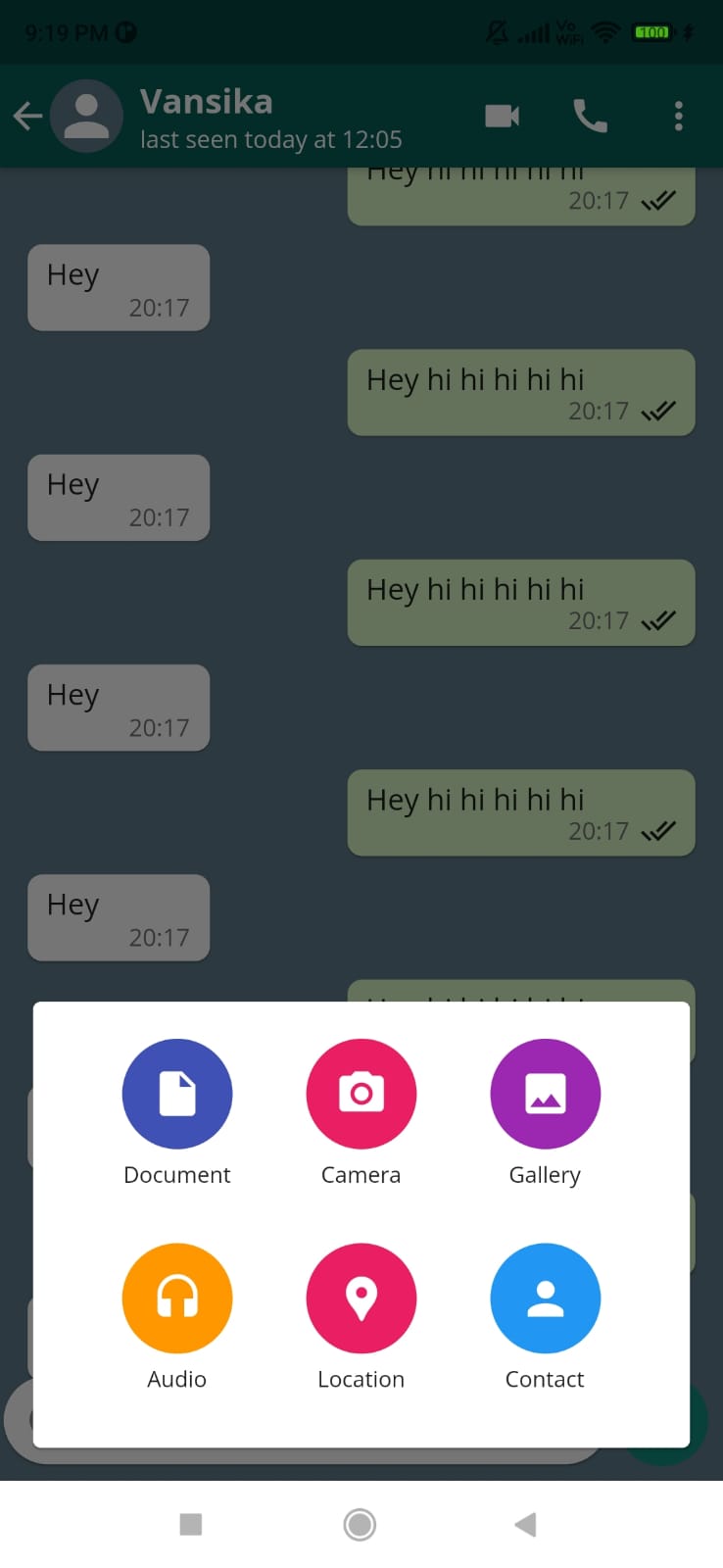The image size is (723, 1568).
Task: Open the Document attachment option
Action: coord(176,1094)
